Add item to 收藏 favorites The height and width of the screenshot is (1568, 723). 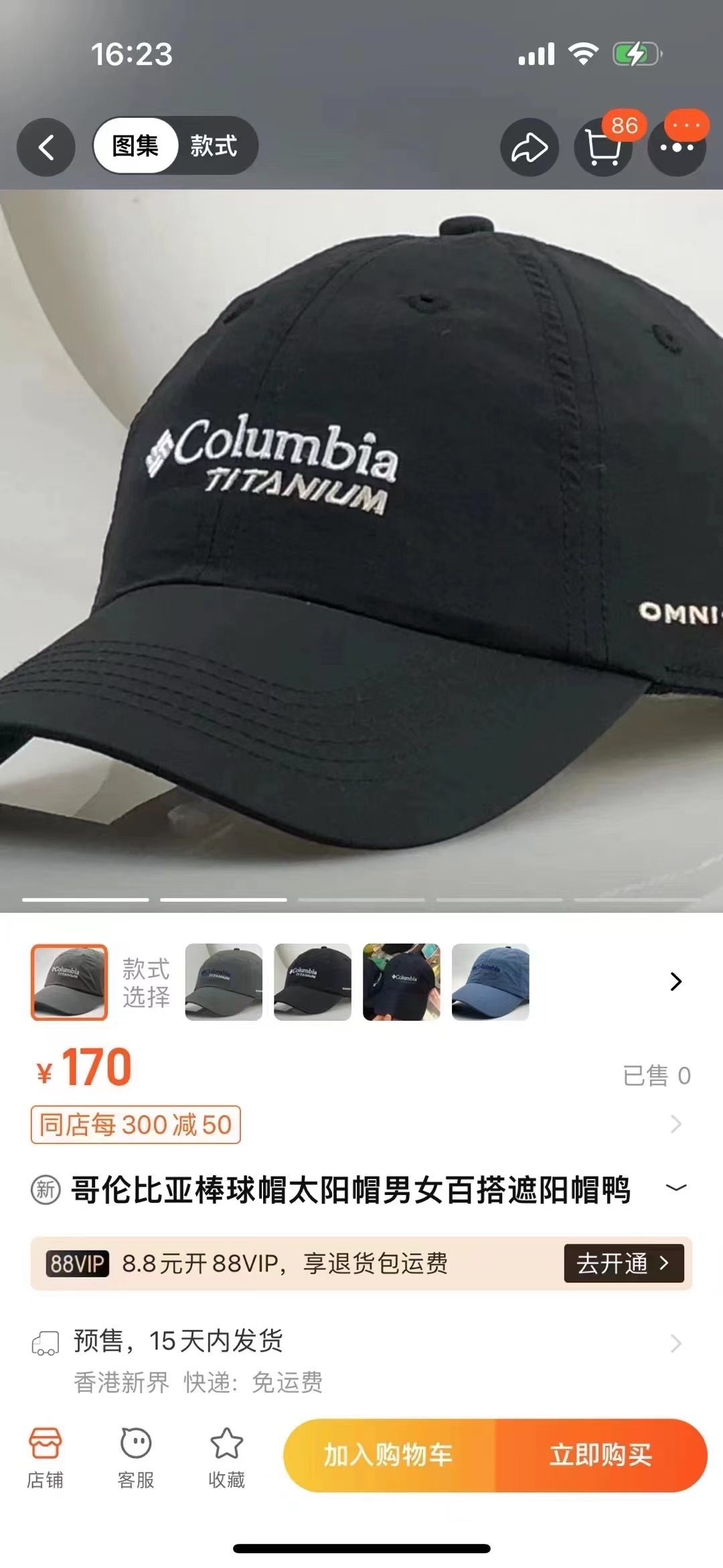click(226, 1456)
